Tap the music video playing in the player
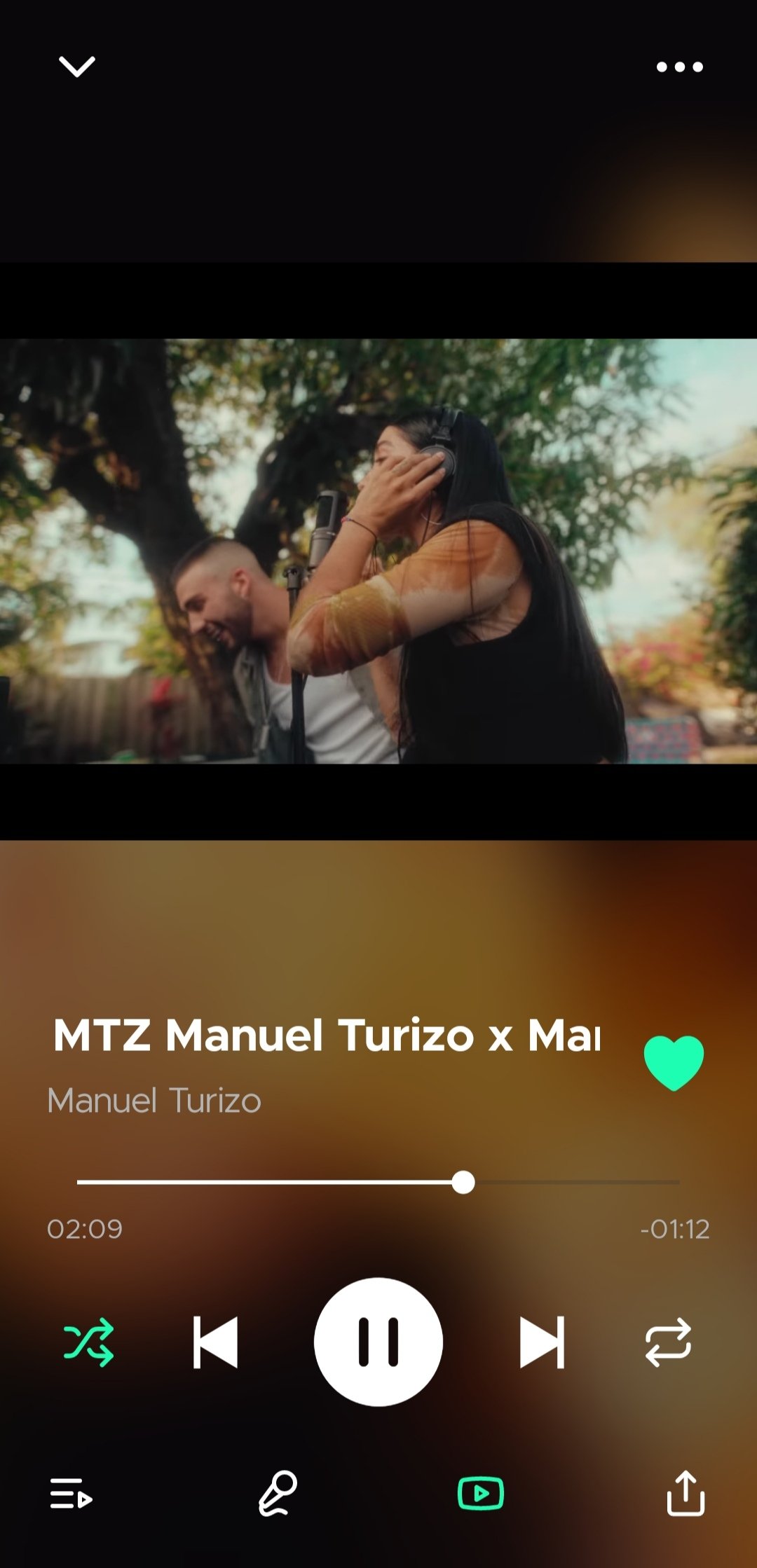 tap(378, 551)
